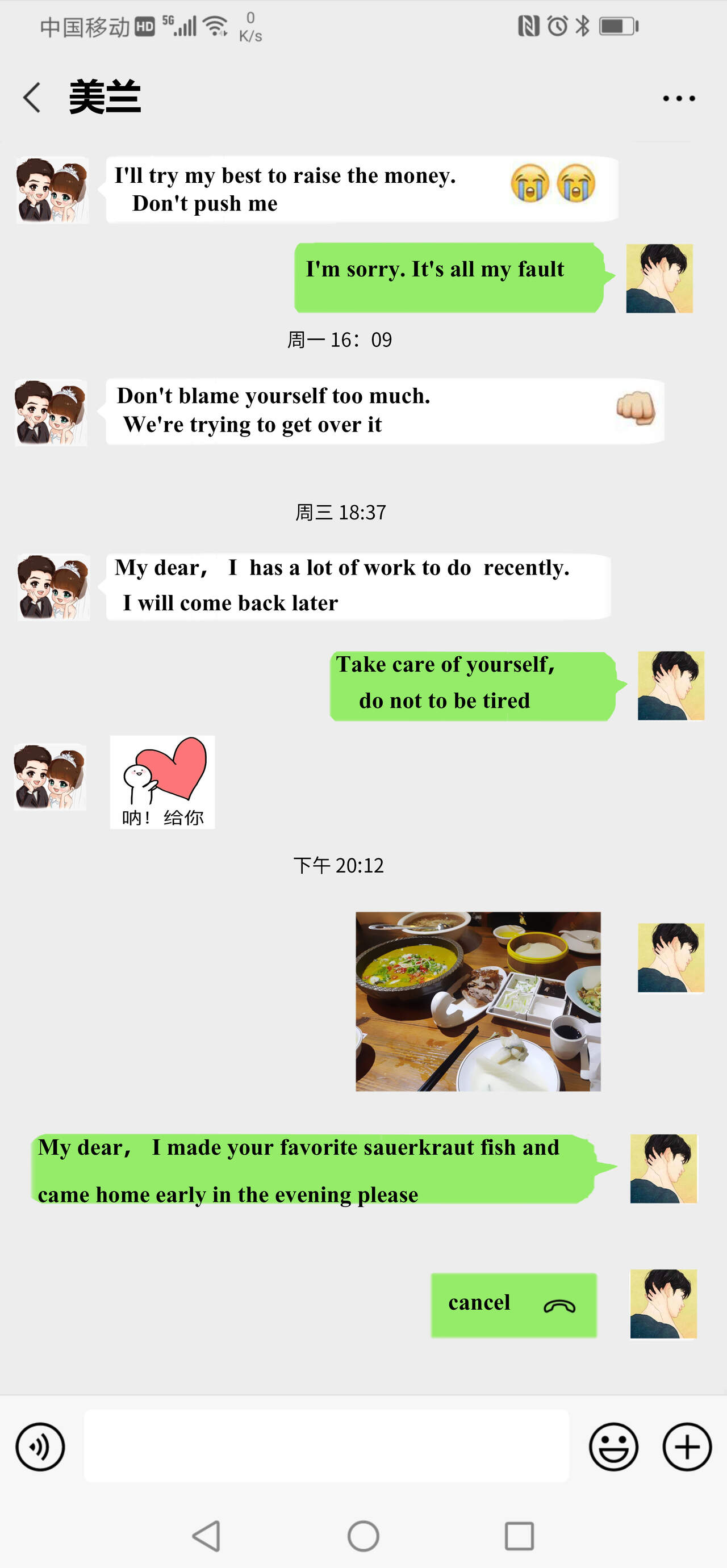Image resolution: width=727 pixels, height=1568 pixels.
Task: Open 美兰's avatar next to 'Don't blame yourself'
Action: (x=51, y=413)
